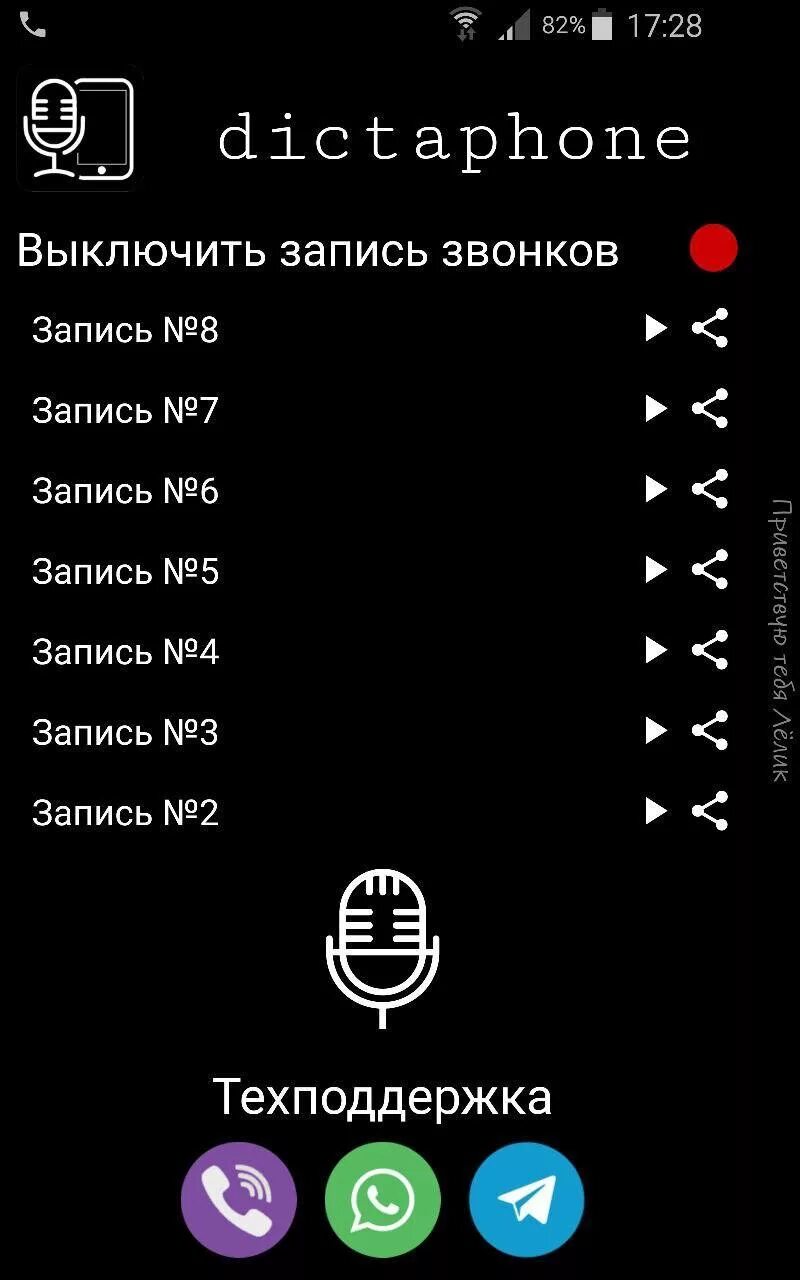This screenshot has width=800, height=1280.
Task: Play Запись №4
Action: (655, 650)
